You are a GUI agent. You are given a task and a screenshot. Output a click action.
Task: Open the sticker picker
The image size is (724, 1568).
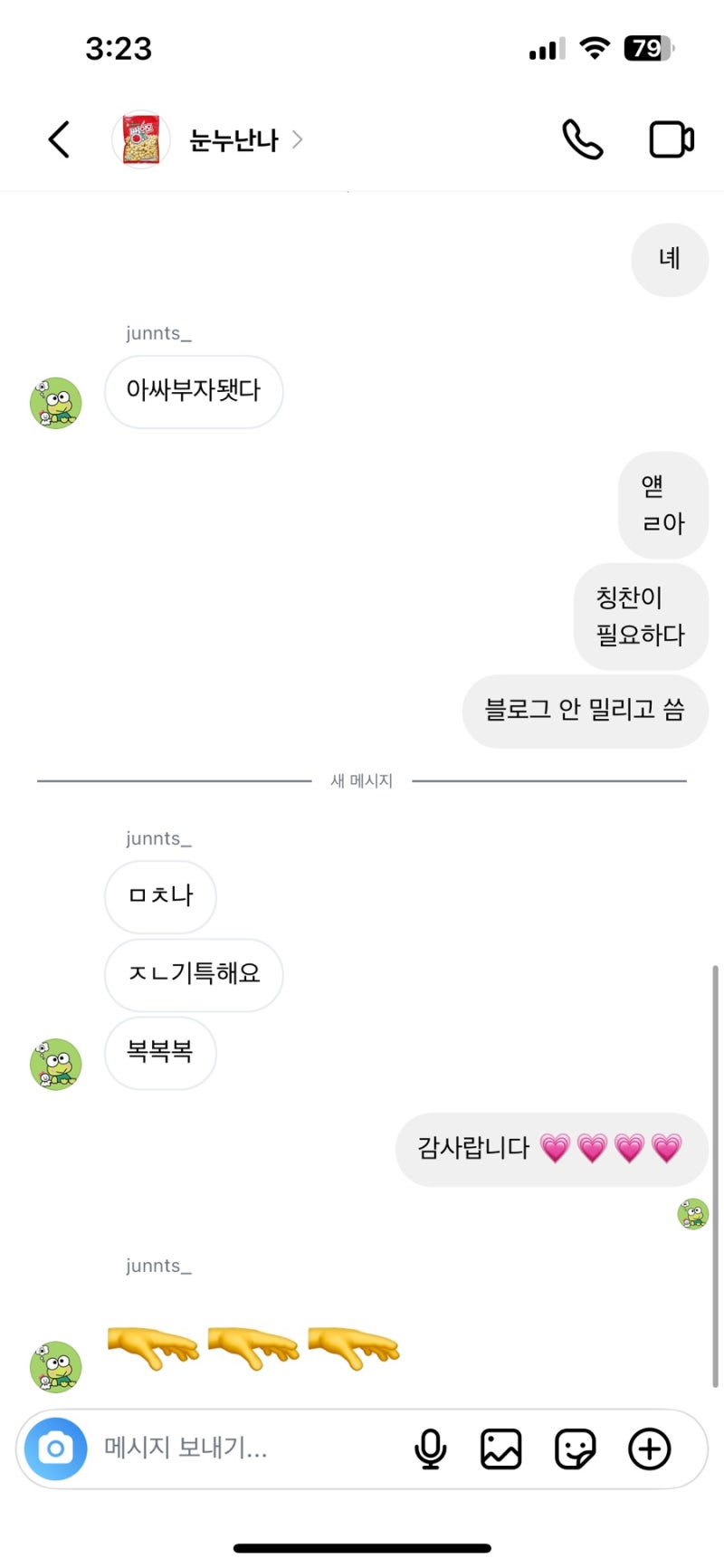tap(574, 1448)
